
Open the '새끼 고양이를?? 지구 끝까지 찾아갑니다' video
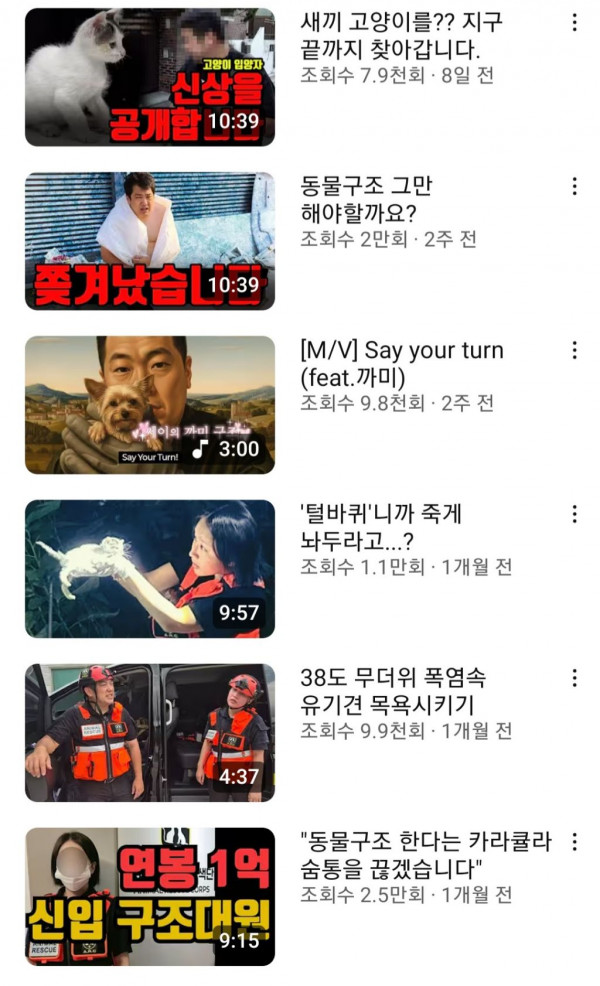pyautogui.click(x=150, y=77)
